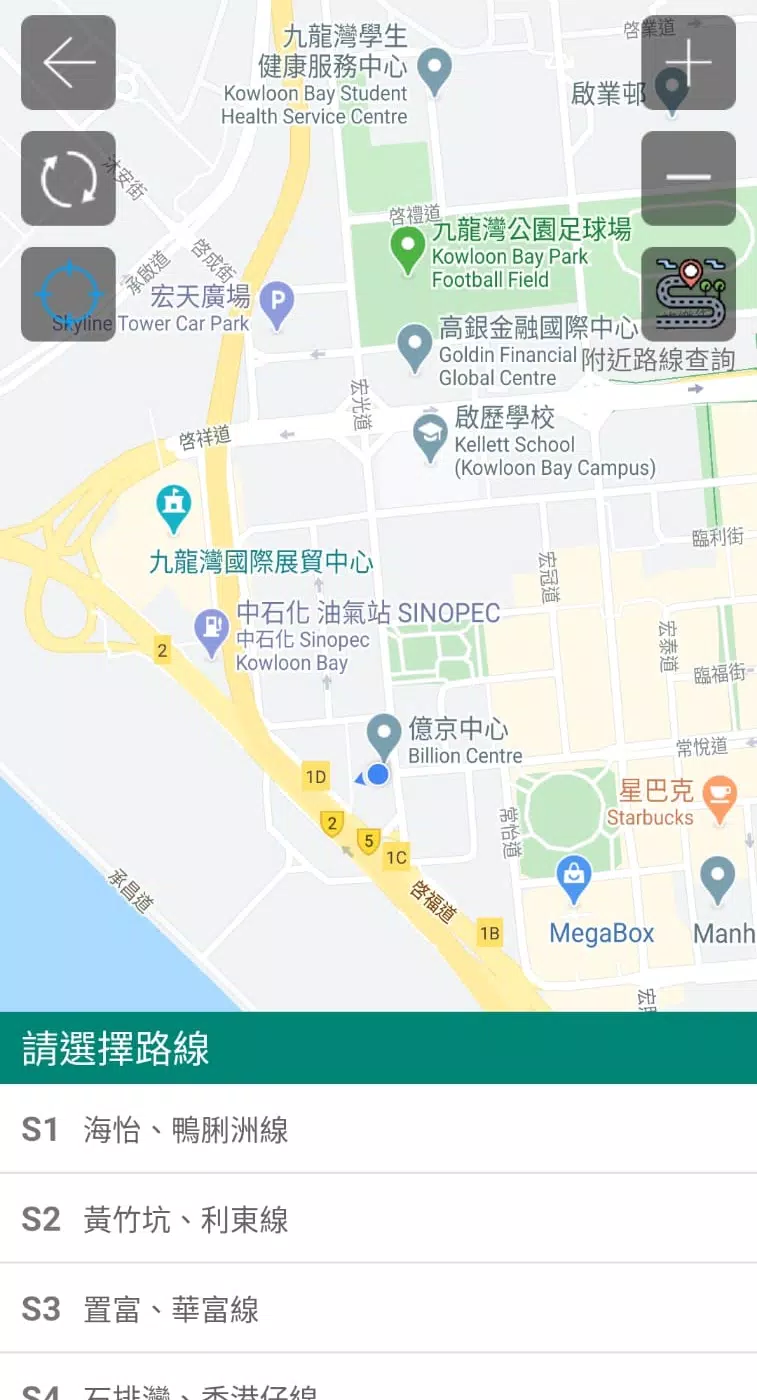Screen dimensions: 757x1400
Task: Open the nearby routes search (附近路線查詢)
Action: click(688, 295)
